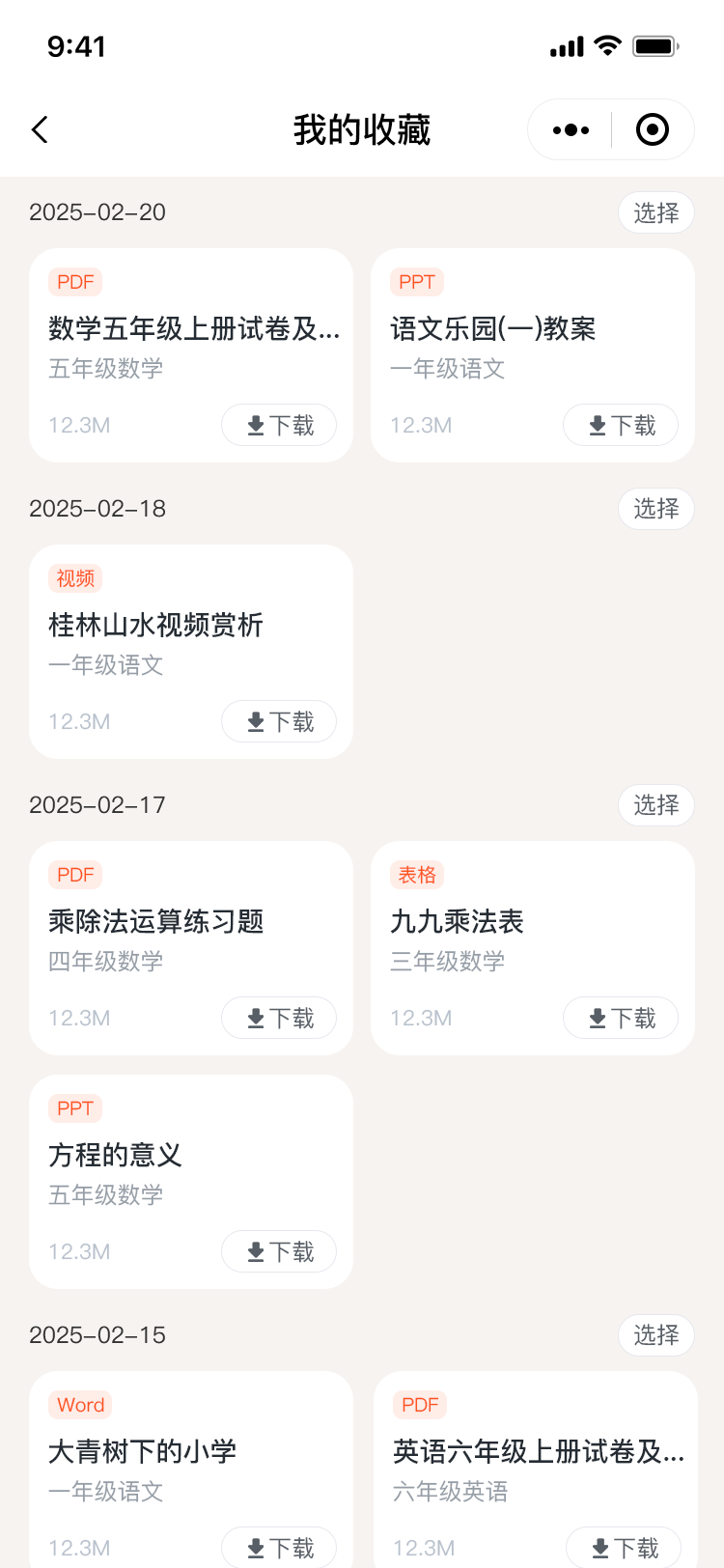Download 语文乐园(一)教案
The width and height of the screenshot is (724, 1568).
coord(621,425)
